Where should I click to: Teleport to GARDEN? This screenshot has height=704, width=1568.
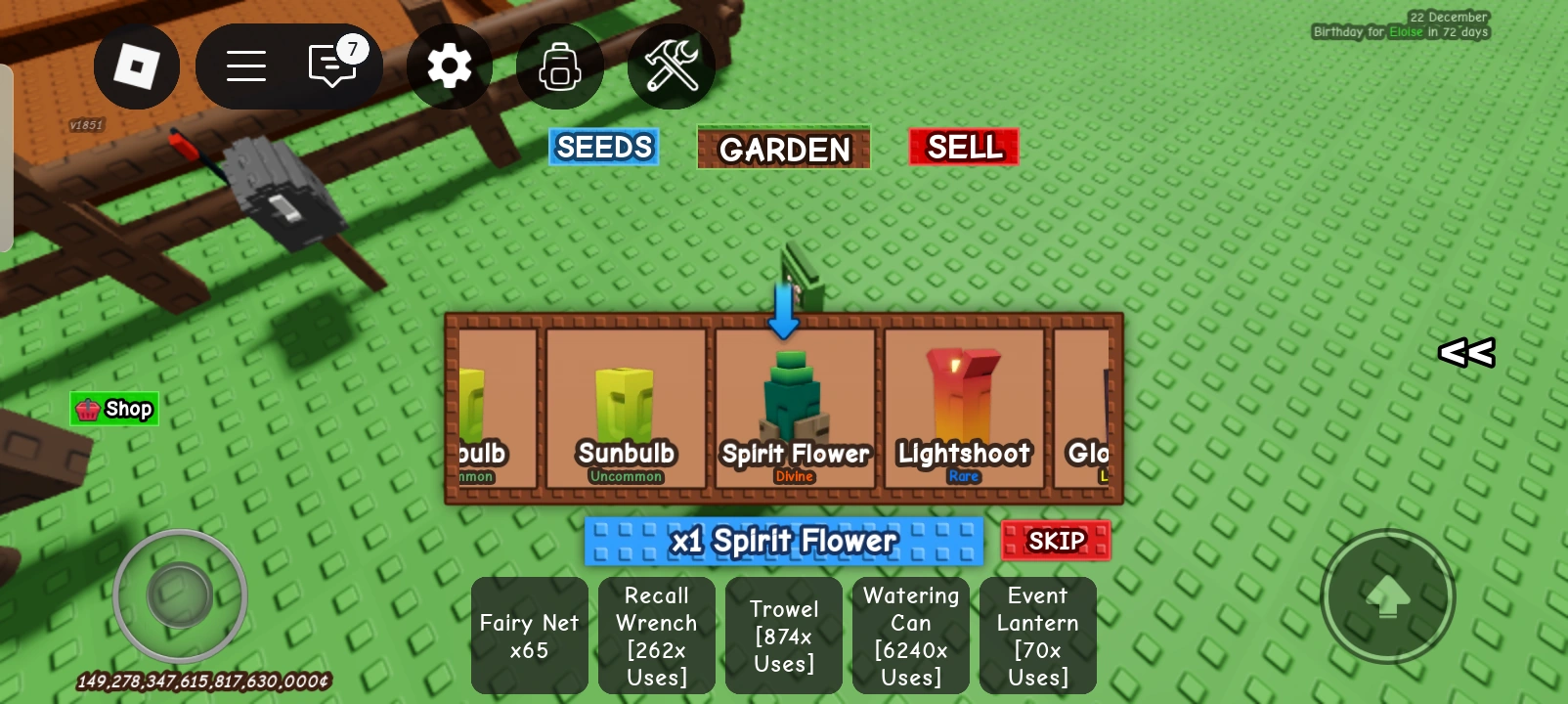(784, 149)
